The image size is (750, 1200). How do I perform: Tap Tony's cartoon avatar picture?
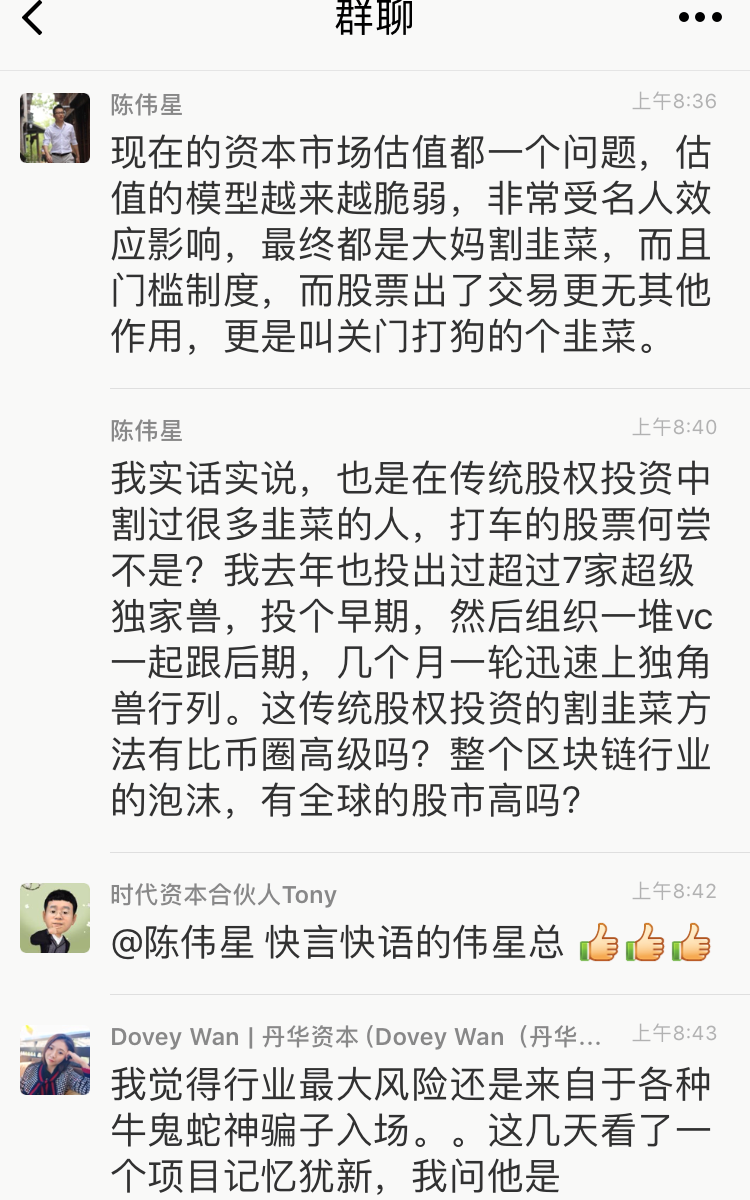pyautogui.click(x=55, y=918)
